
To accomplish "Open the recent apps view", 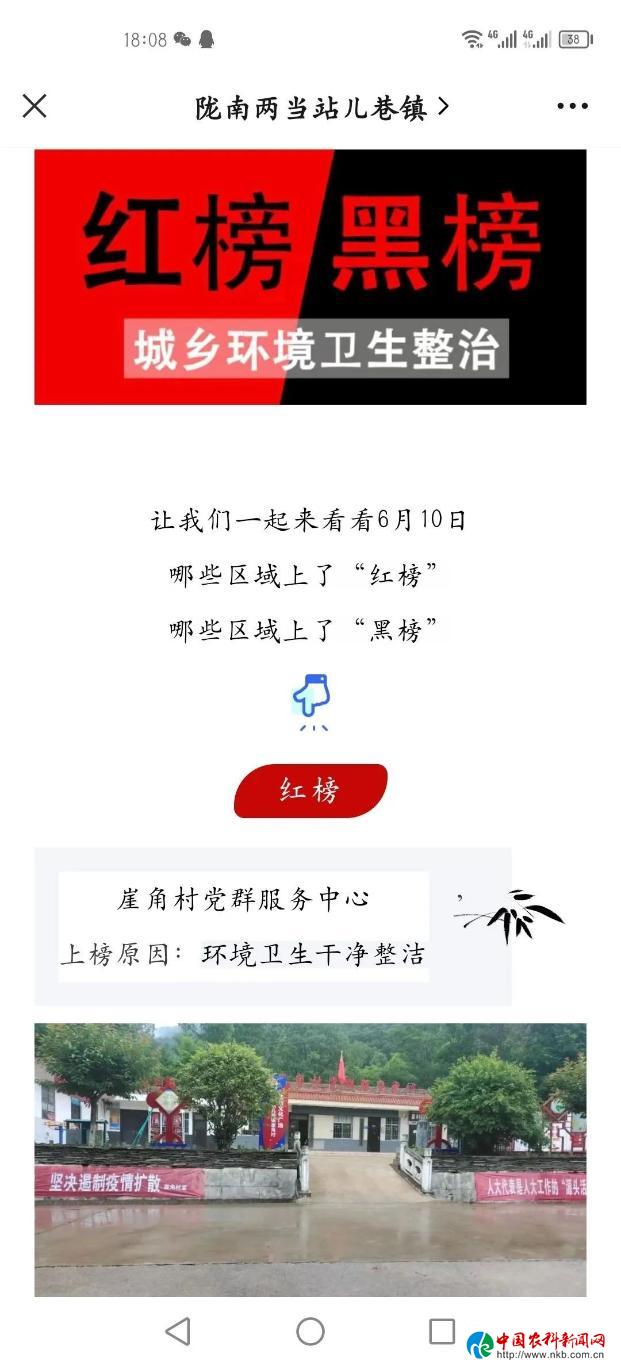I will [x=442, y=1331].
